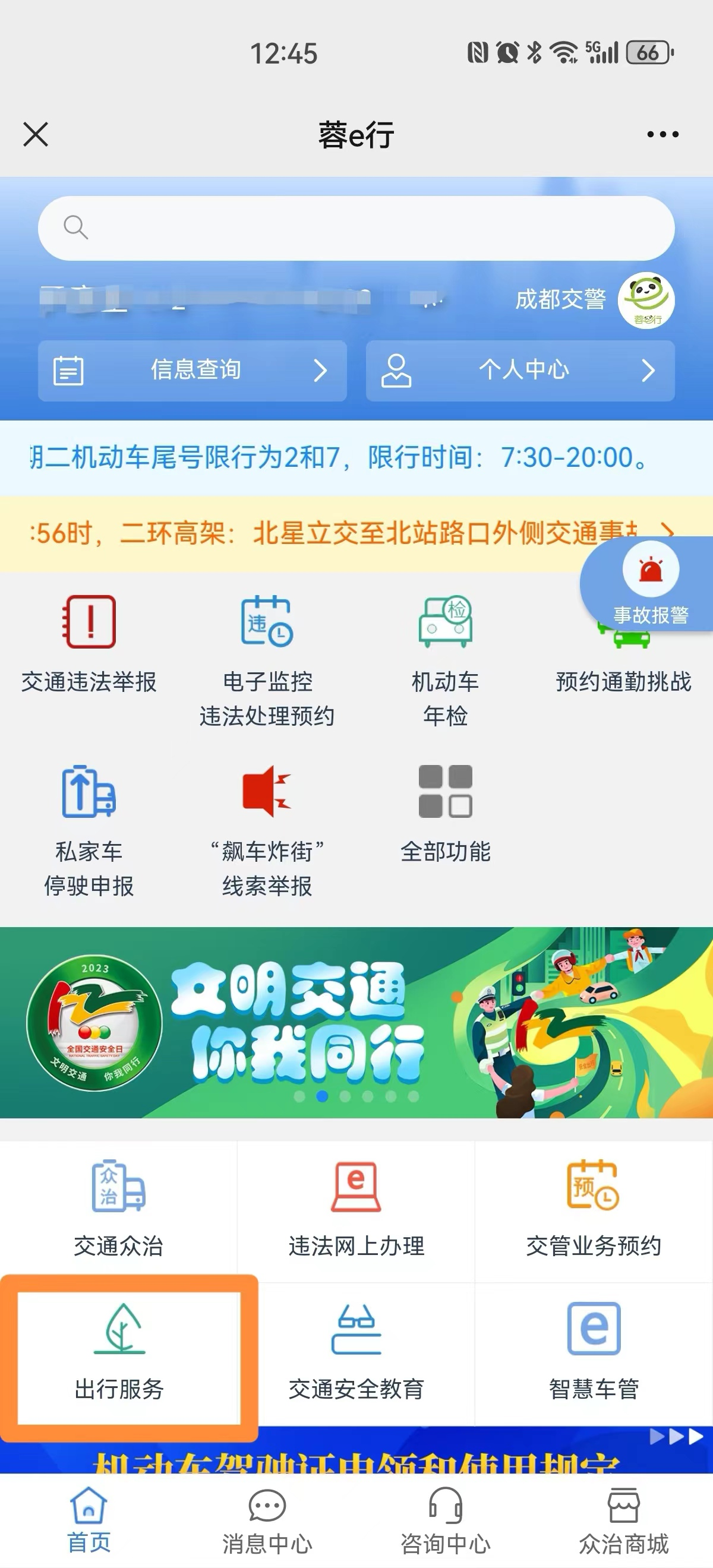713x1568 pixels.
Task: Tap the search box
Action: 356,228
